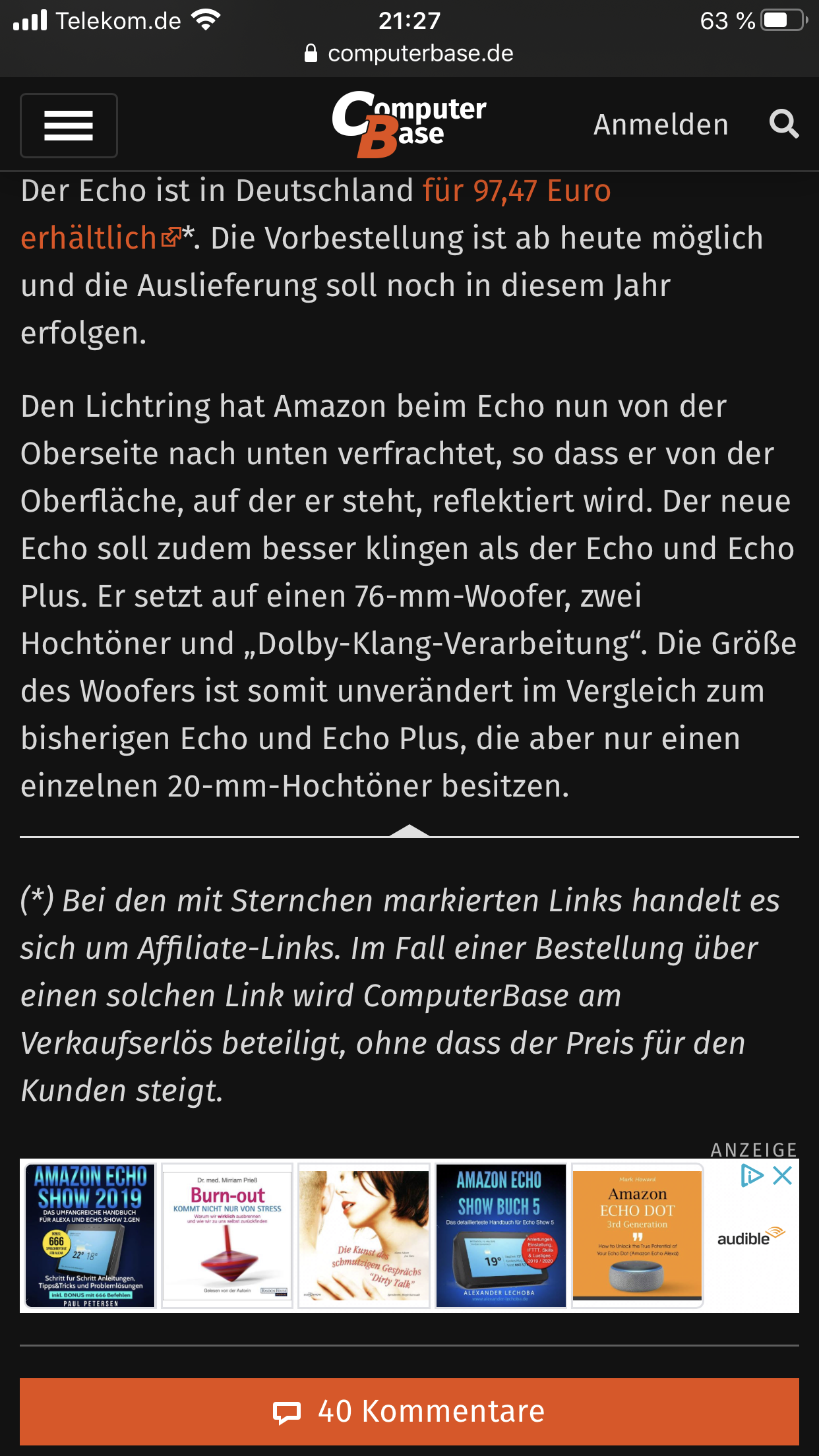Open the hamburger navigation menu
This screenshot has width=819, height=1456.
(x=69, y=125)
